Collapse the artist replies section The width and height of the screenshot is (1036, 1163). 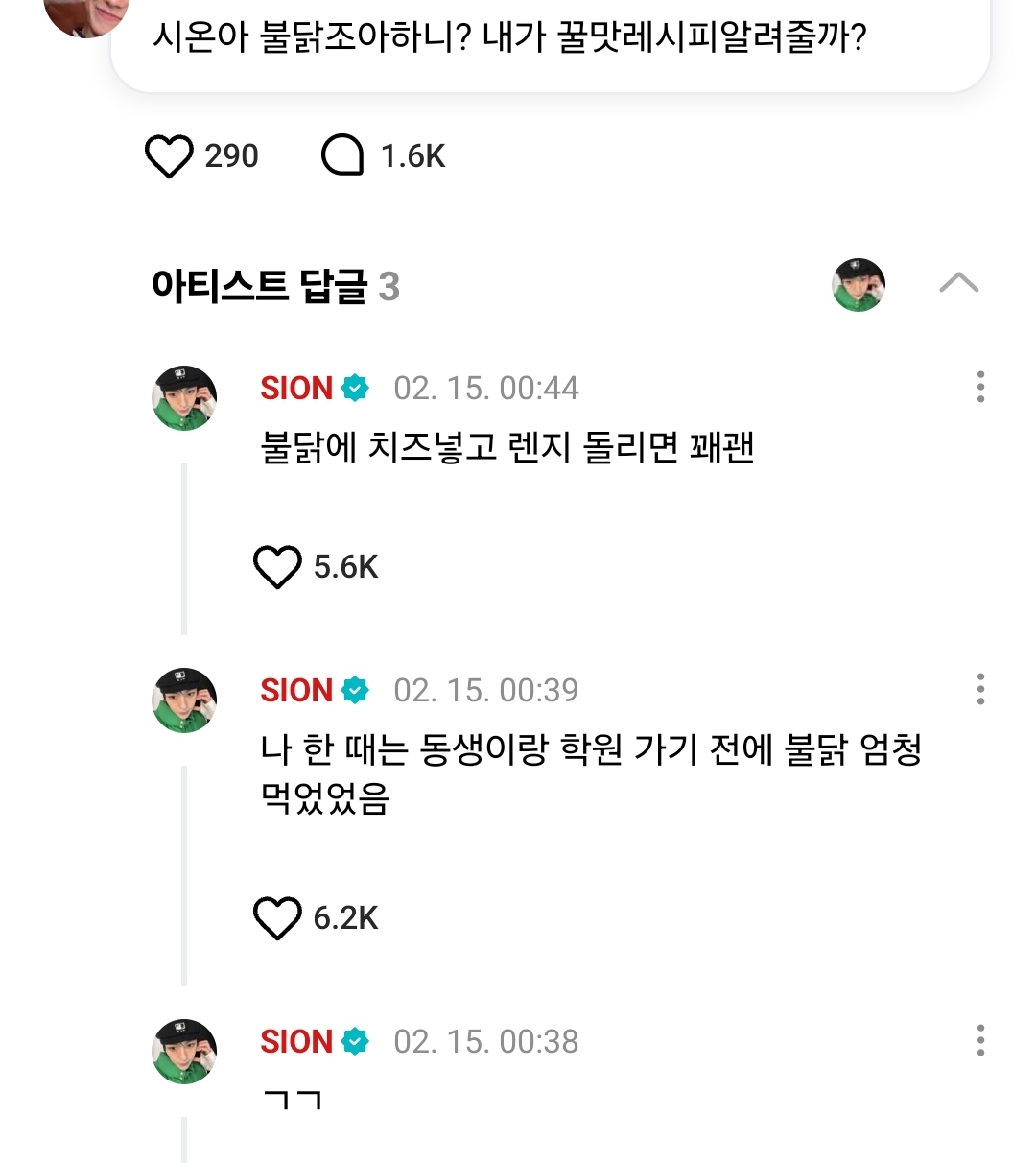click(x=958, y=283)
